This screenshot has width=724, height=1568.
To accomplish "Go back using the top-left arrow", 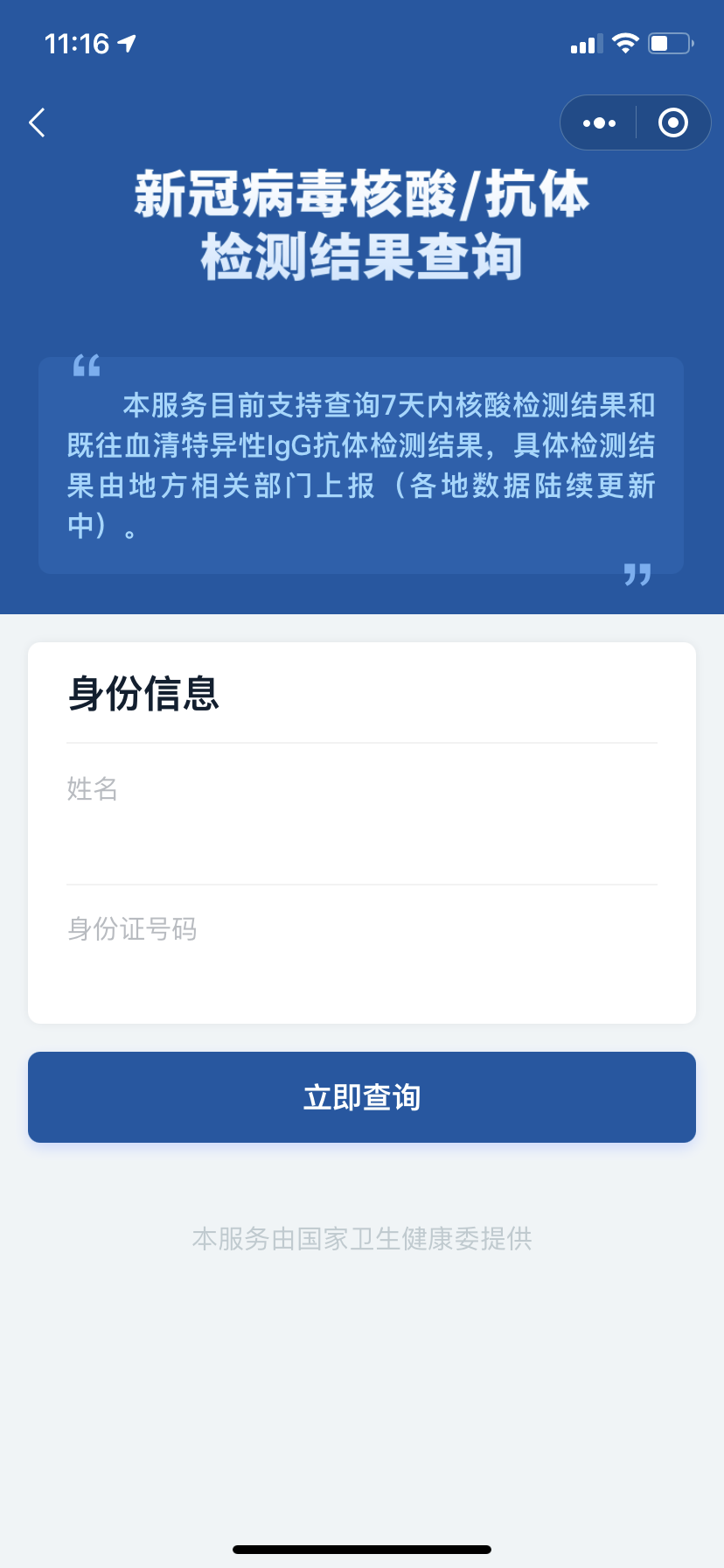I will tap(37, 122).
